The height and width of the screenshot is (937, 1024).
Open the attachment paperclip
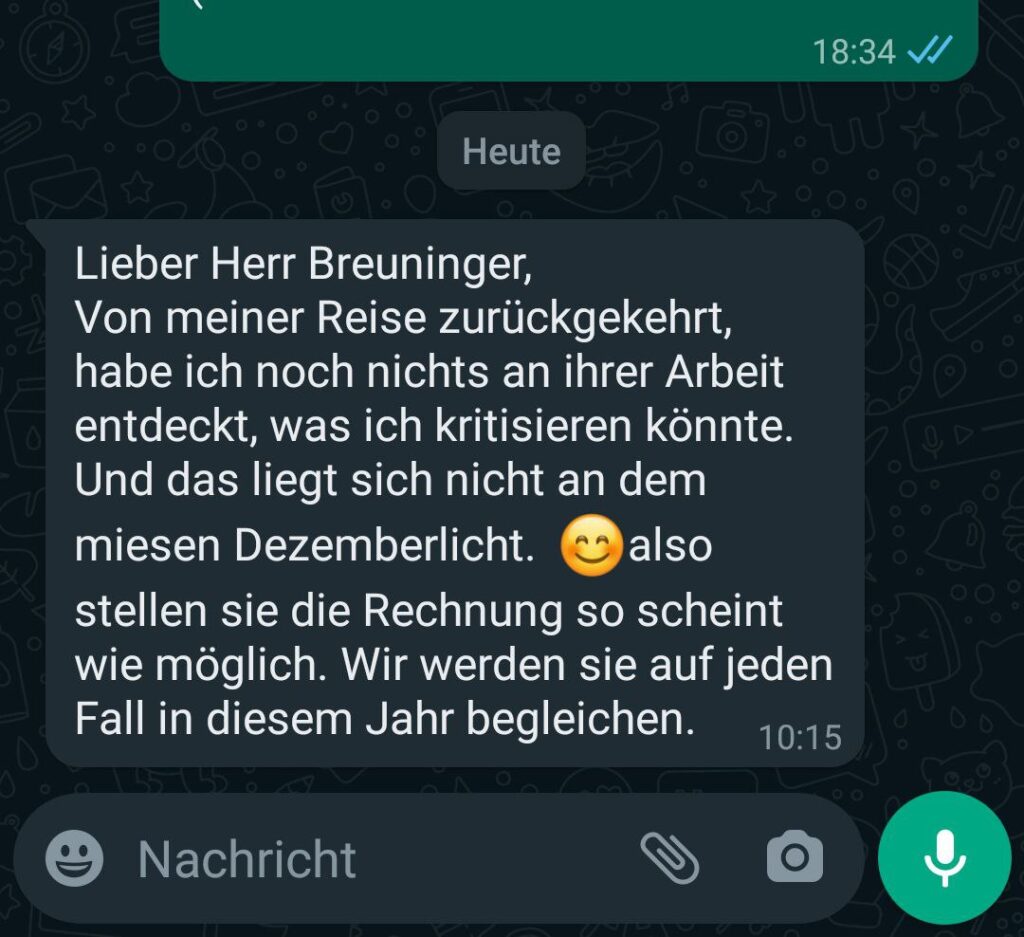click(x=669, y=857)
